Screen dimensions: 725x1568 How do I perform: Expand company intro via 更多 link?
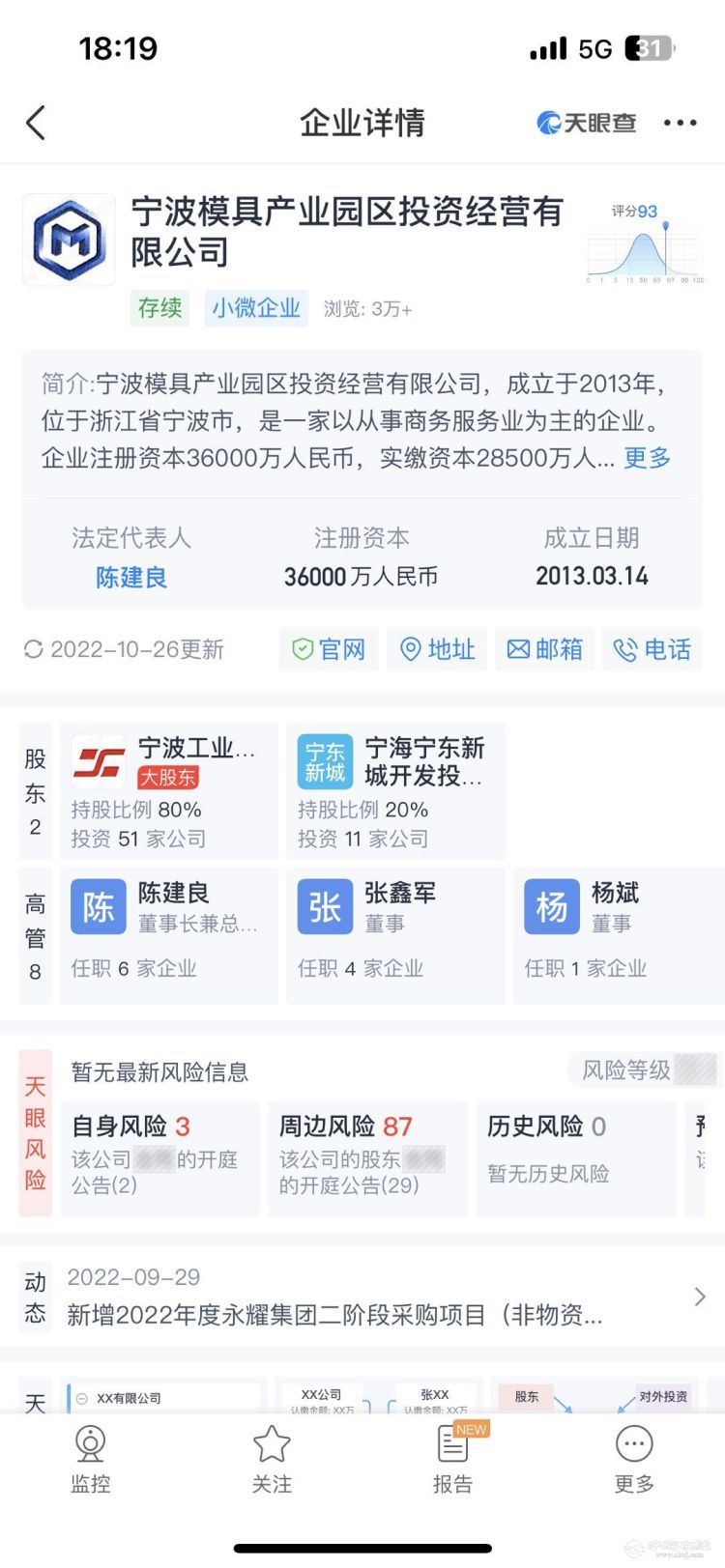point(647,458)
